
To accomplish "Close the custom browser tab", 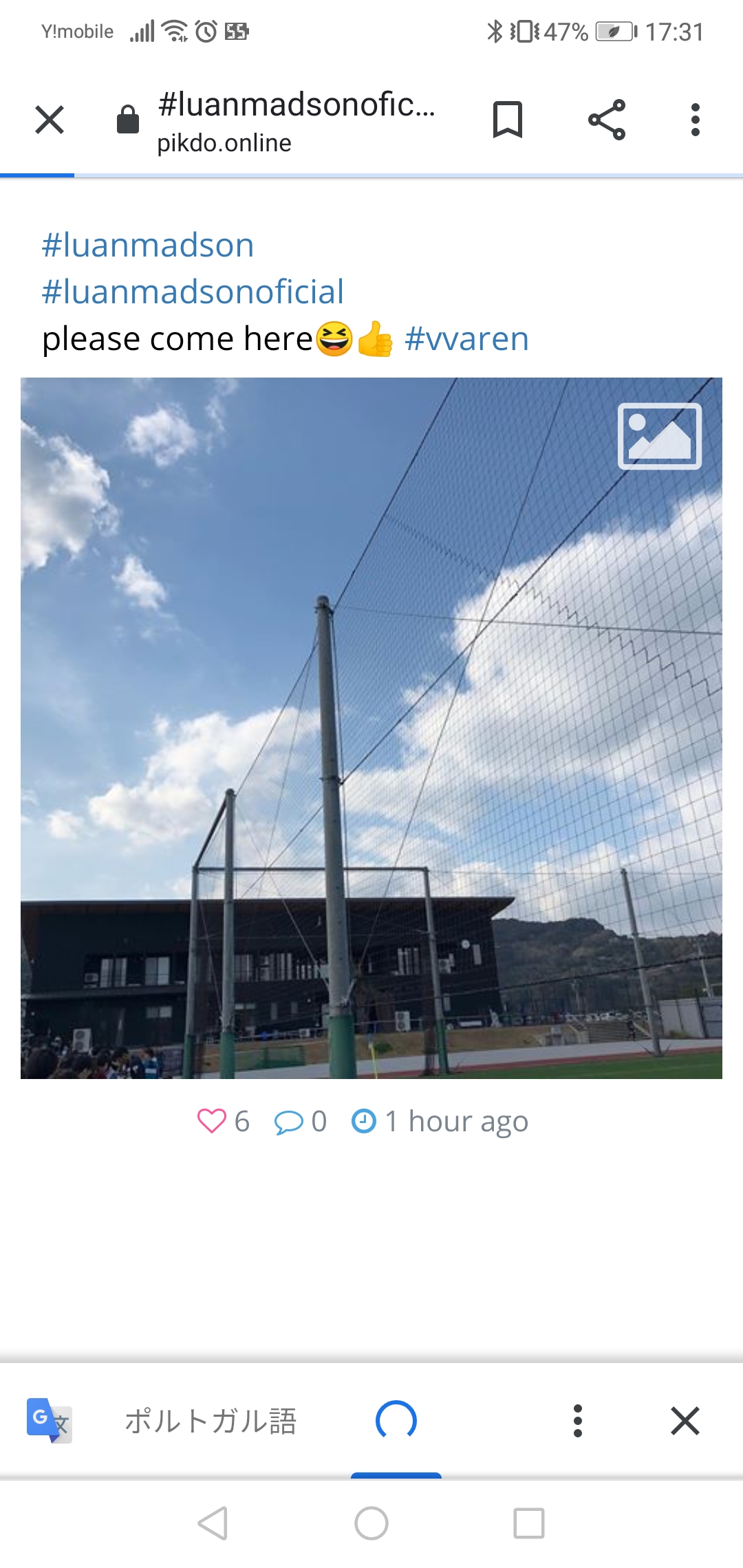I will coord(50,120).
